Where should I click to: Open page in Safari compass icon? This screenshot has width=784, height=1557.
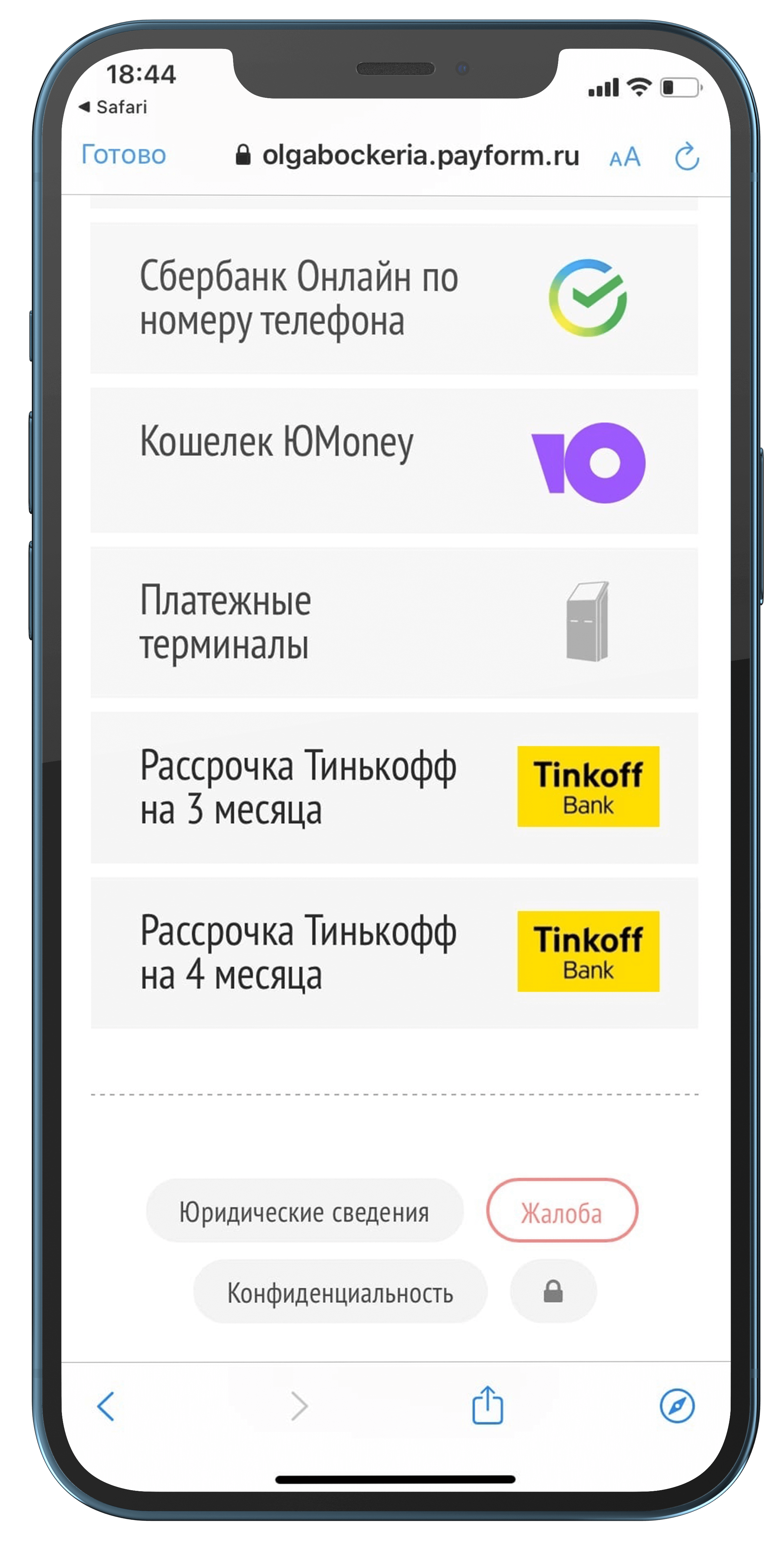click(x=677, y=1406)
